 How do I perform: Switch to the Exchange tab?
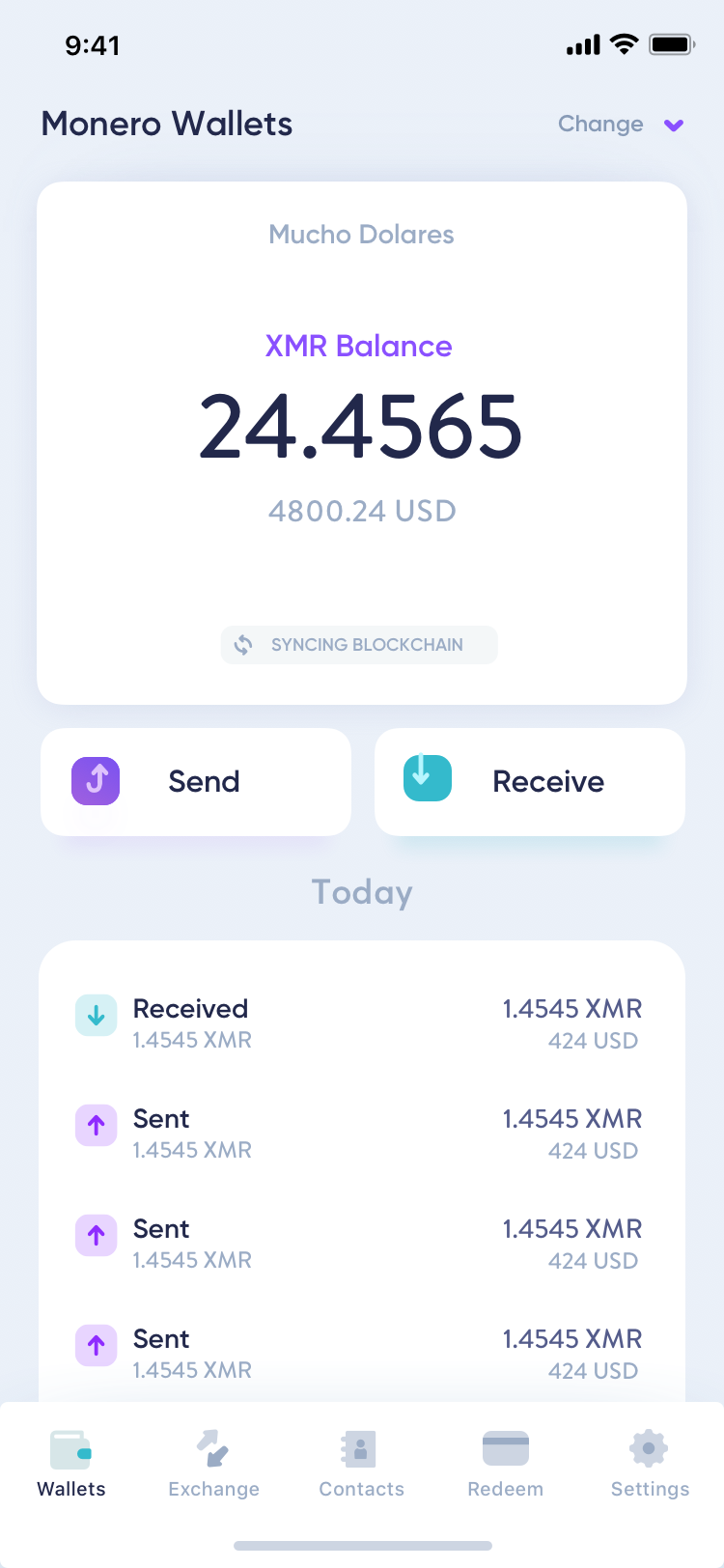tap(214, 1464)
